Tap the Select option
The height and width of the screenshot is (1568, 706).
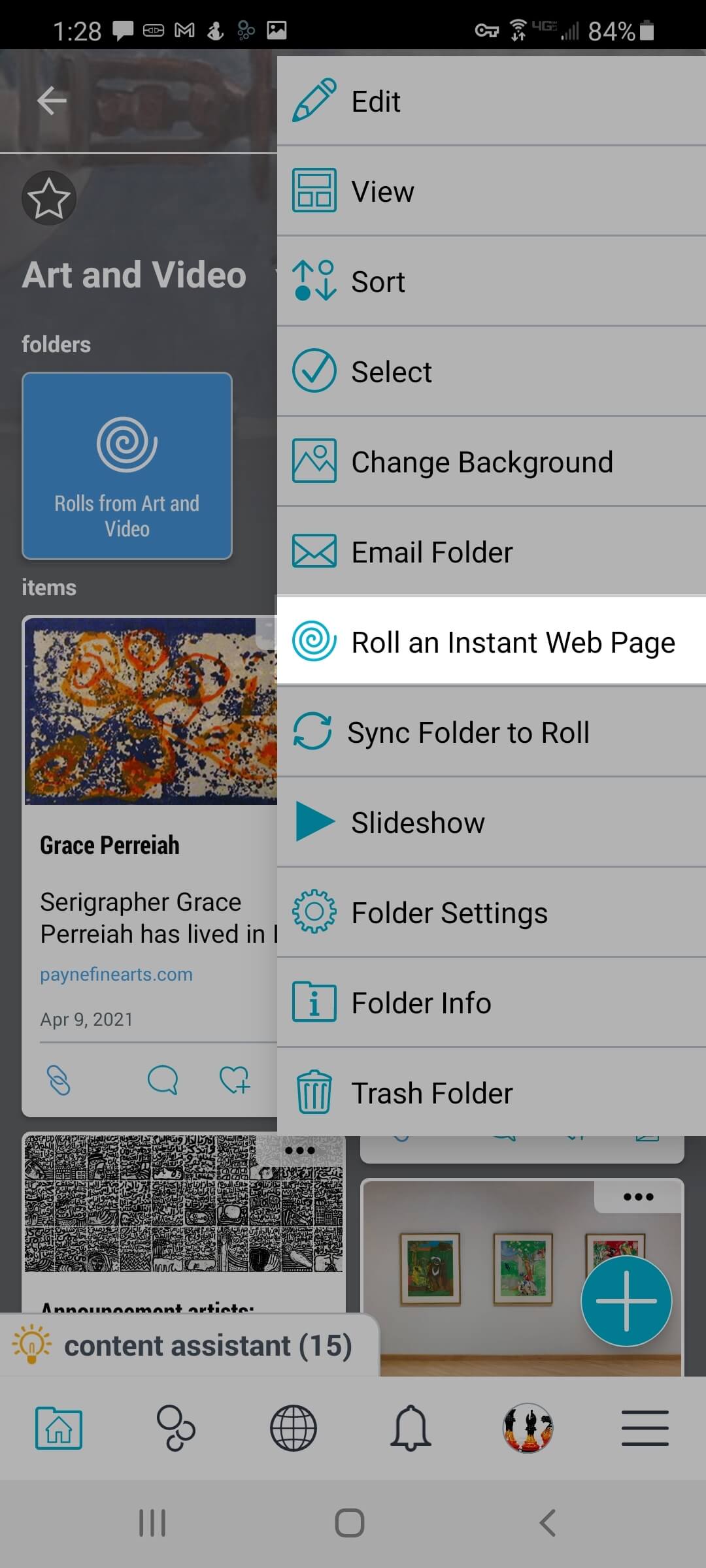pos(490,372)
